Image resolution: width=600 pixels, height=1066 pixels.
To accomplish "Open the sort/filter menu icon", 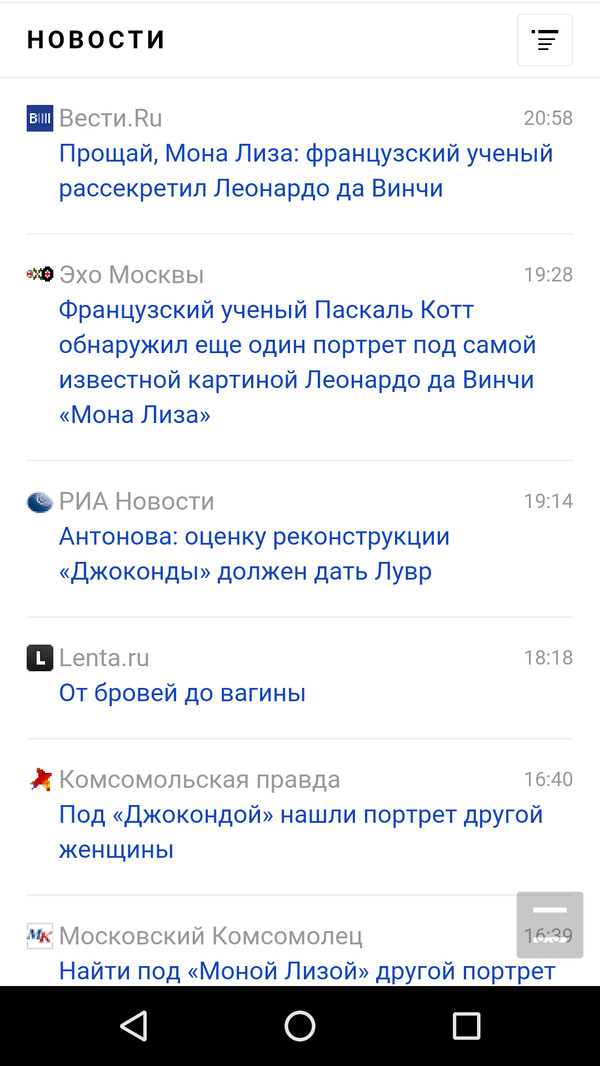I will pyautogui.click(x=544, y=41).
